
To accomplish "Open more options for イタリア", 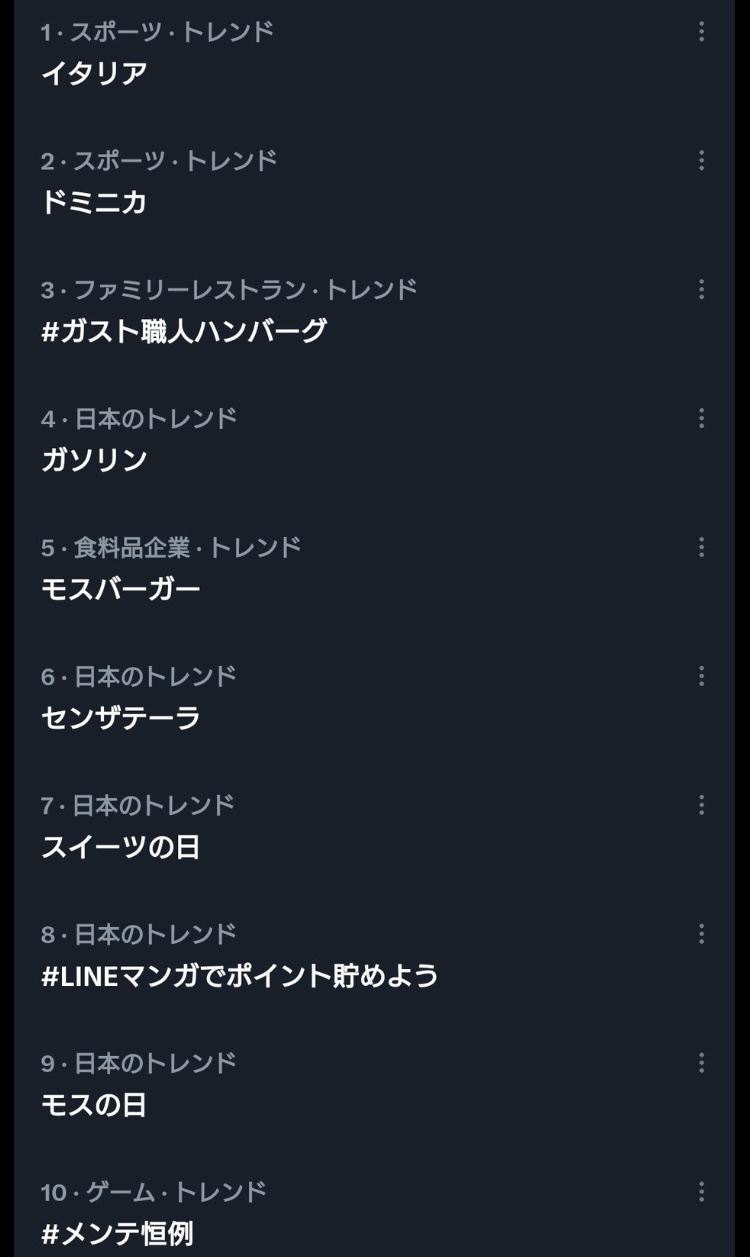I will [701, 32].
